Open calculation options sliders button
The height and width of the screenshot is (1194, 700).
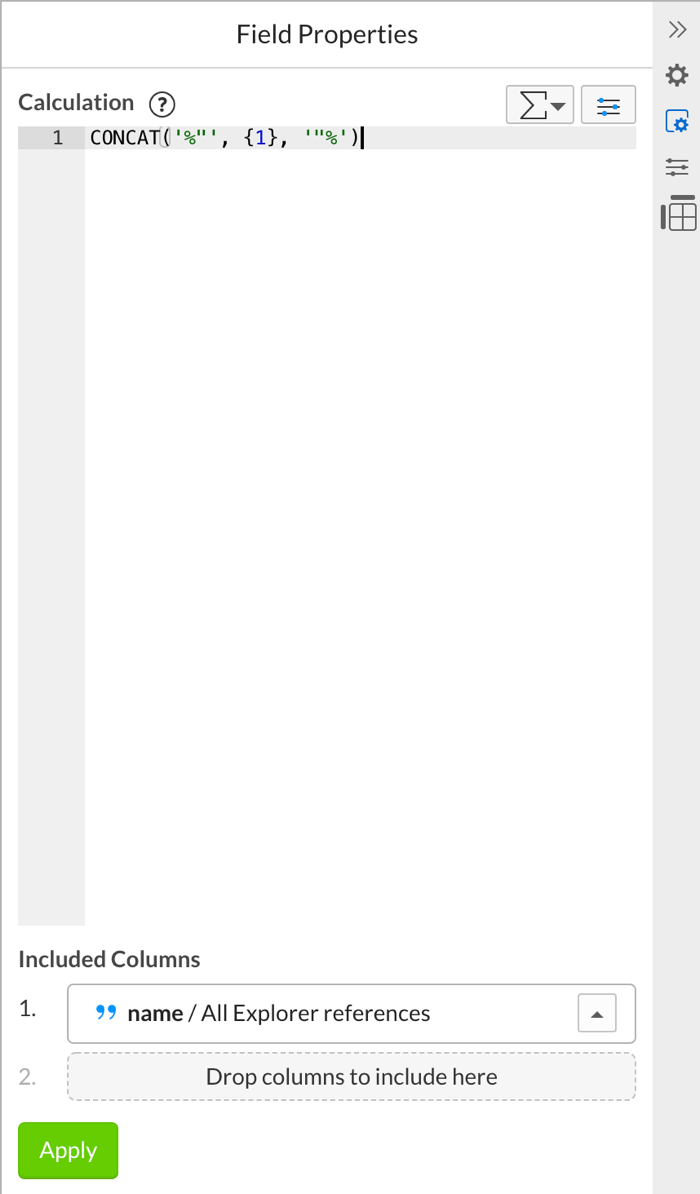(x=608, y=104)
